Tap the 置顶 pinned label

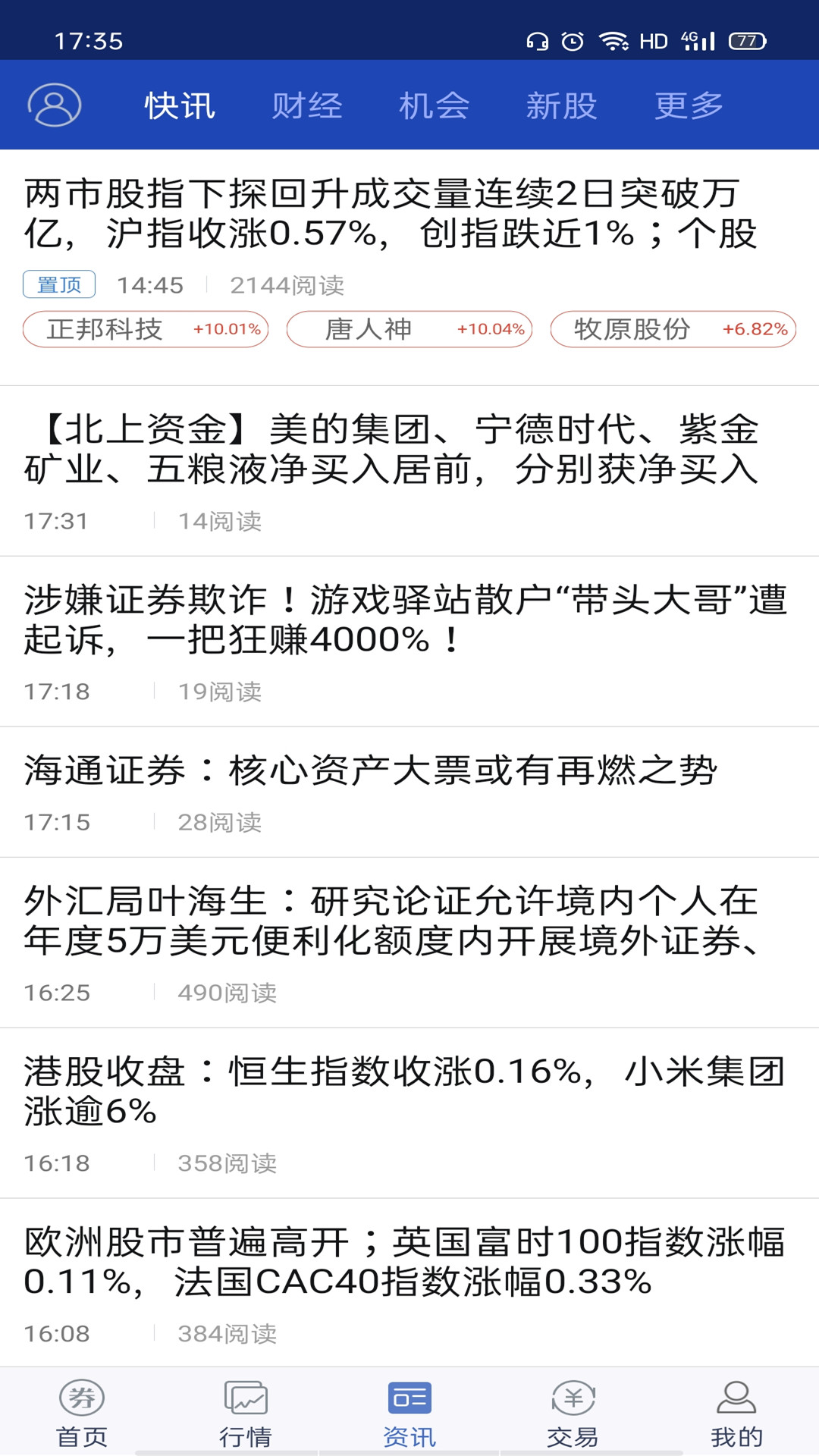point(59,284)
